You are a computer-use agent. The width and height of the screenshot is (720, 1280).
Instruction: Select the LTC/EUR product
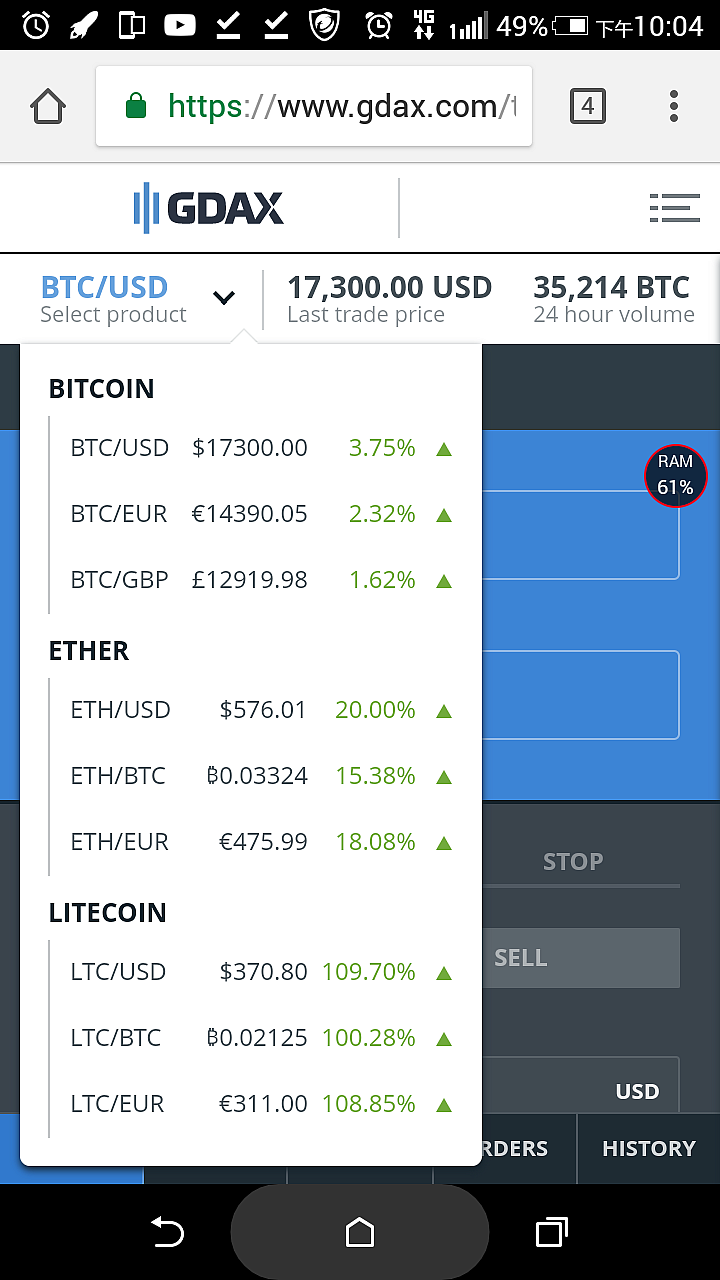261,1104
